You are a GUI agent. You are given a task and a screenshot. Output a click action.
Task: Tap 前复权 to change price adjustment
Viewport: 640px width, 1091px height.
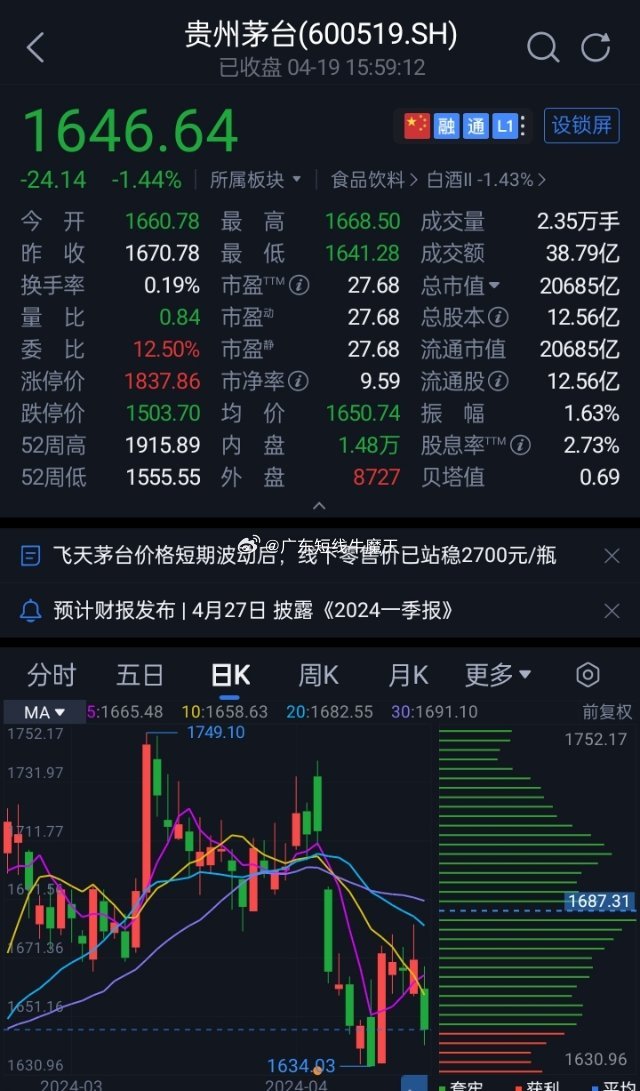[607, 712]
